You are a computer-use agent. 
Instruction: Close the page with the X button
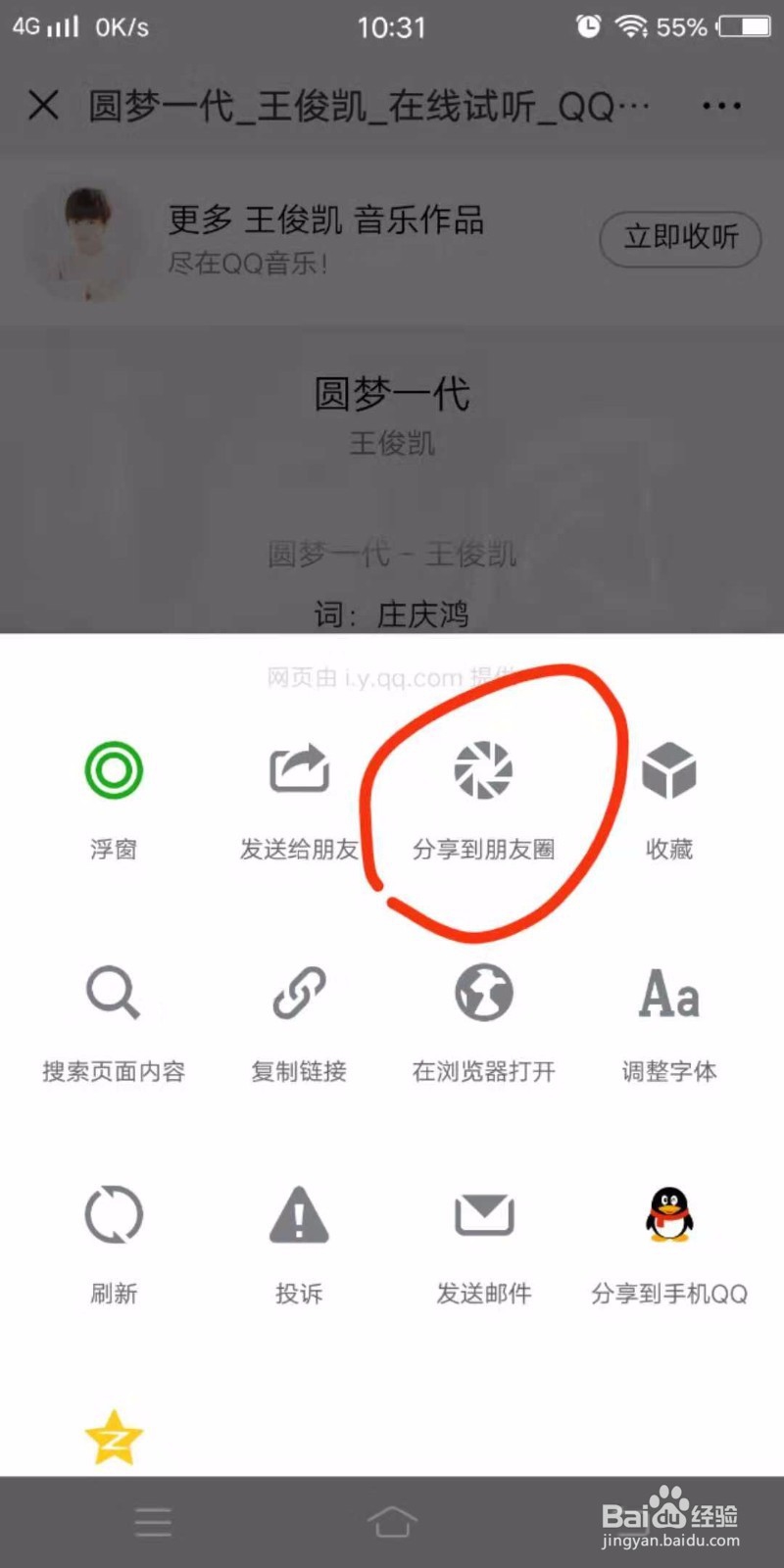click(x=43, y=106)
